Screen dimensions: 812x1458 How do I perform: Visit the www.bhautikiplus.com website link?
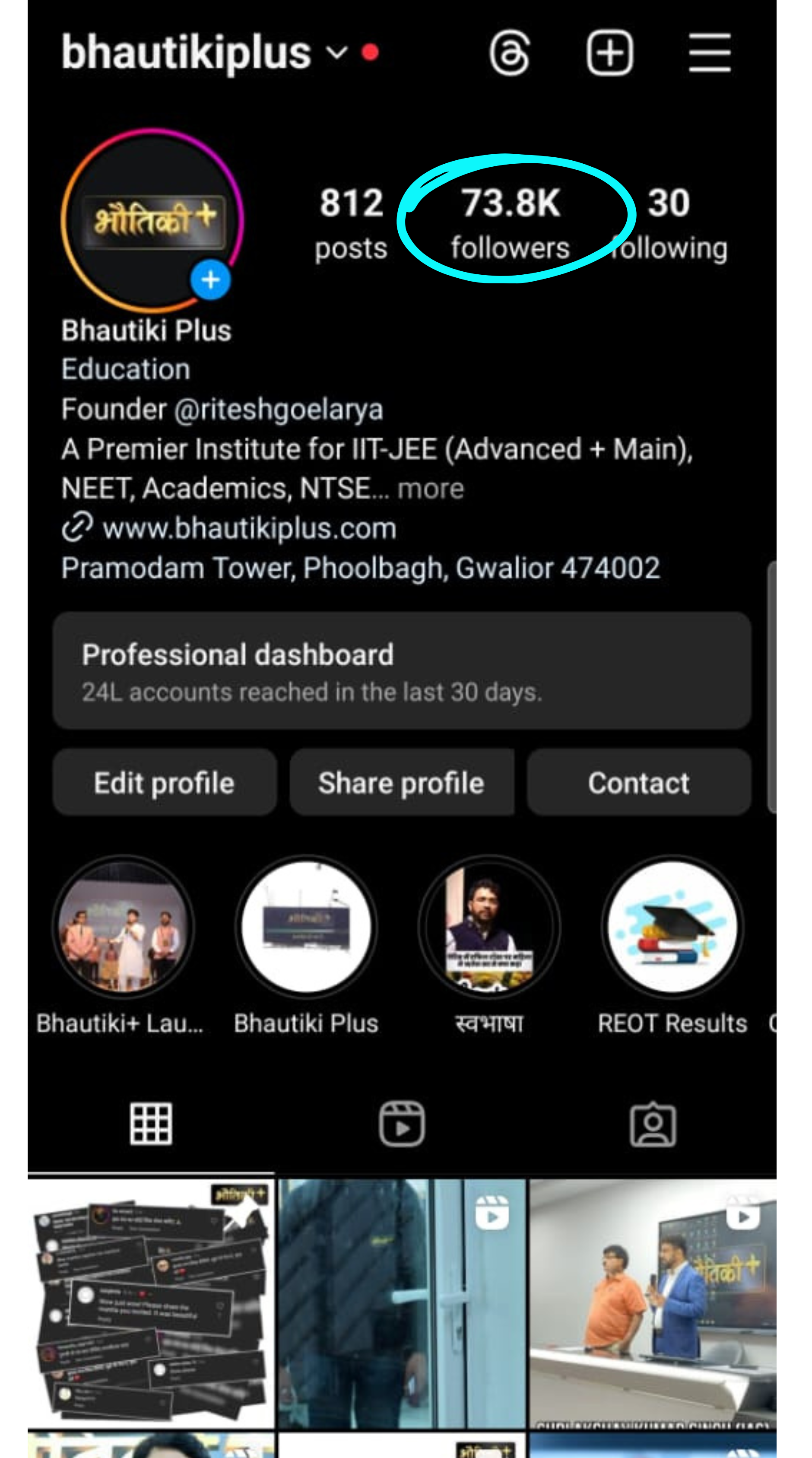click(x=249, y=528)
